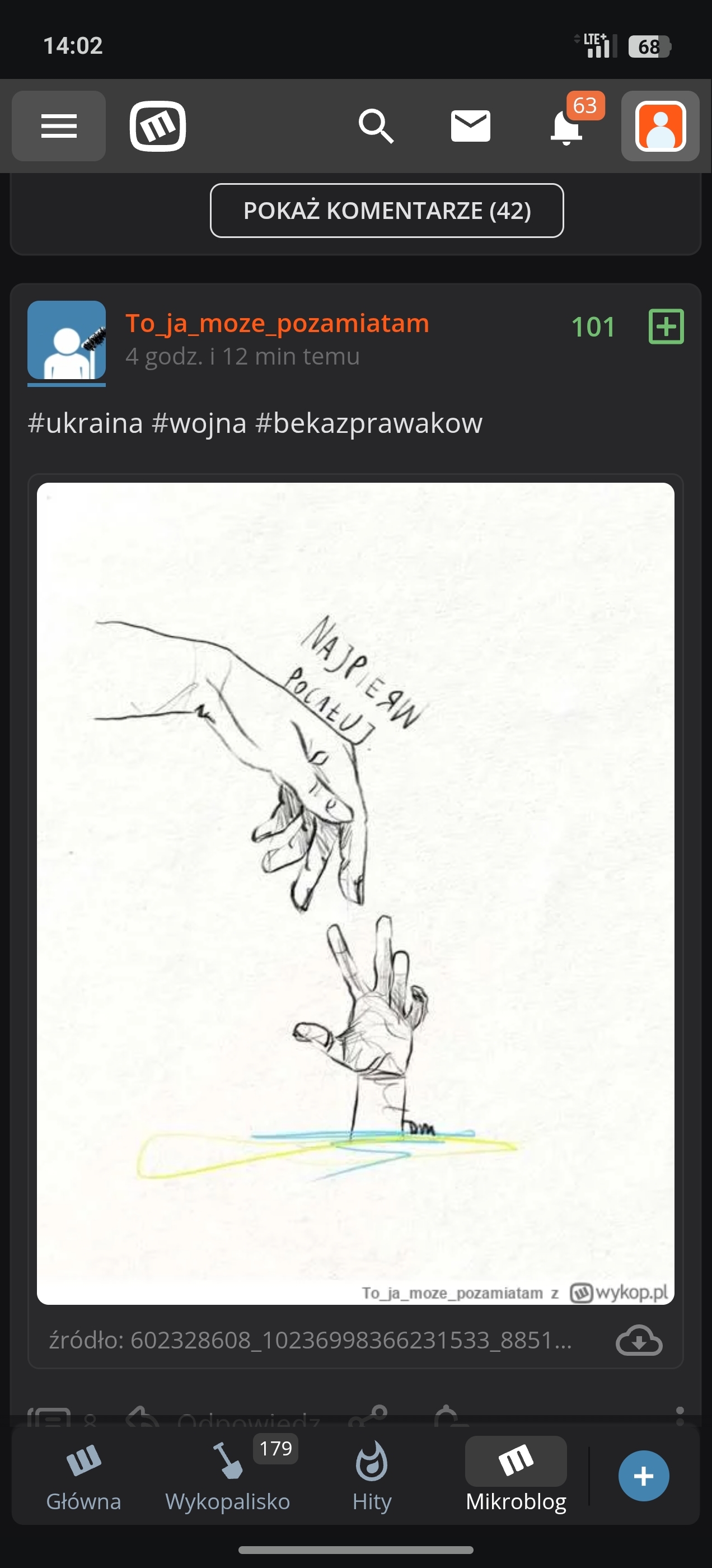This screenshot has height=1568, width=712.
Task: Open private messages envelope
Action: point(470,126)
